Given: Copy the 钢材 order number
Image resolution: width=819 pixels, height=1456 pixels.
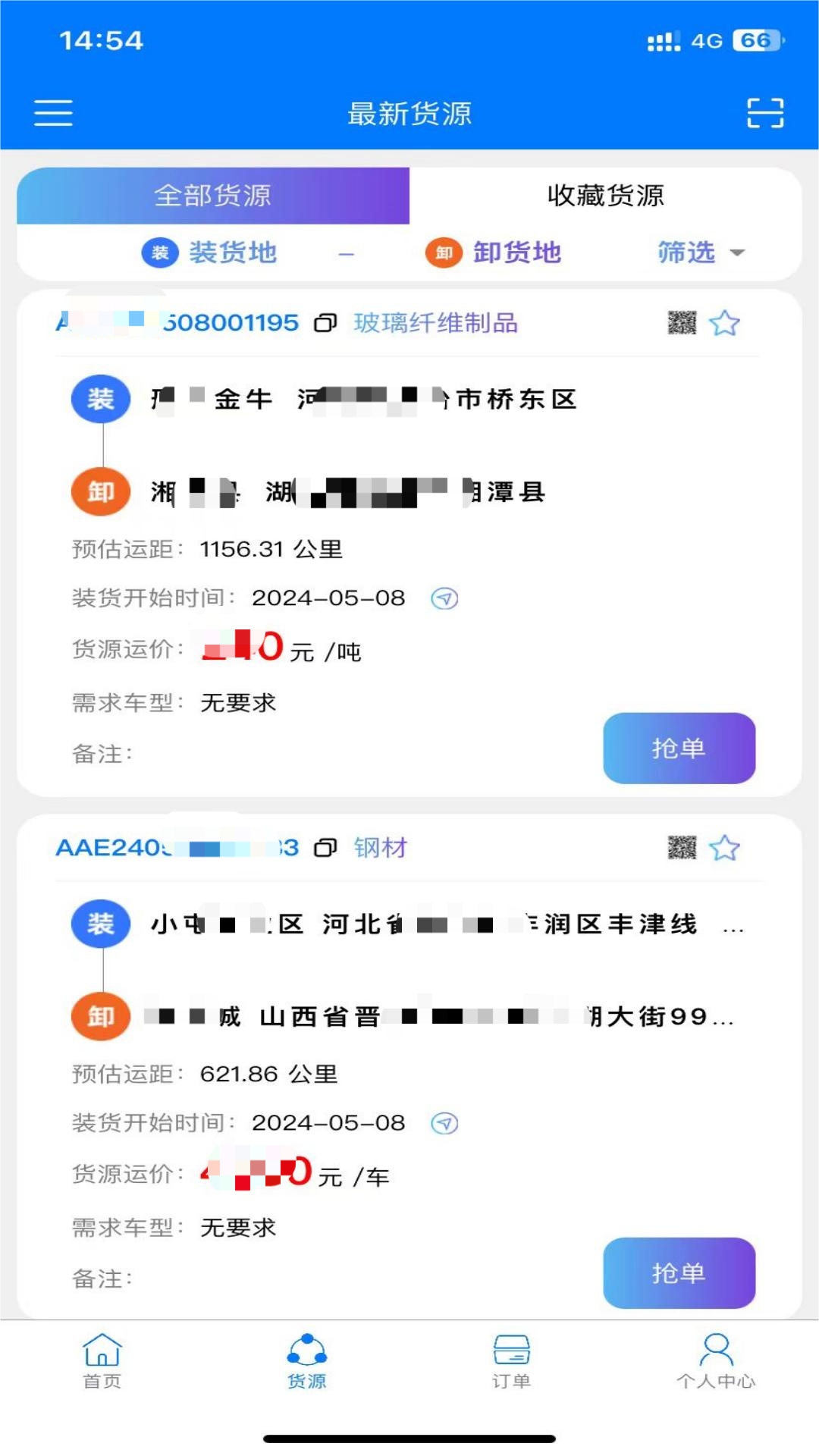Looking at the screenshot, I should pos(325,848).
